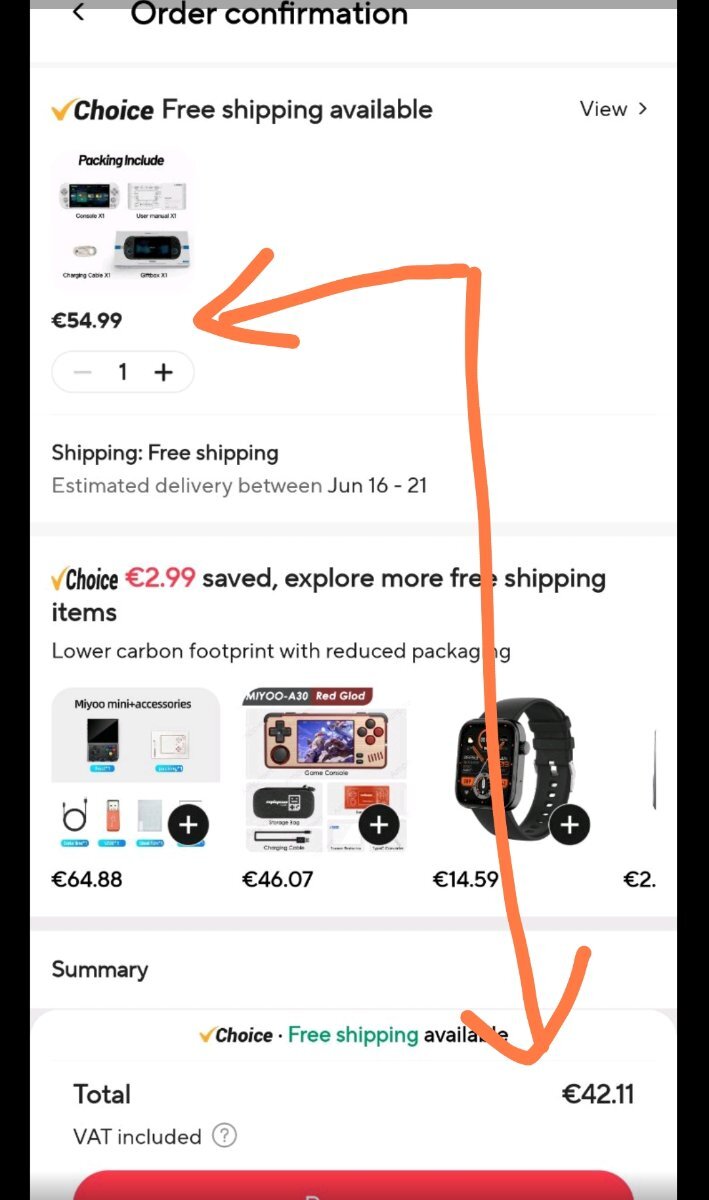Go back from Order confirmation
This screenshot has width=709, height=1200.
point(79,14)
